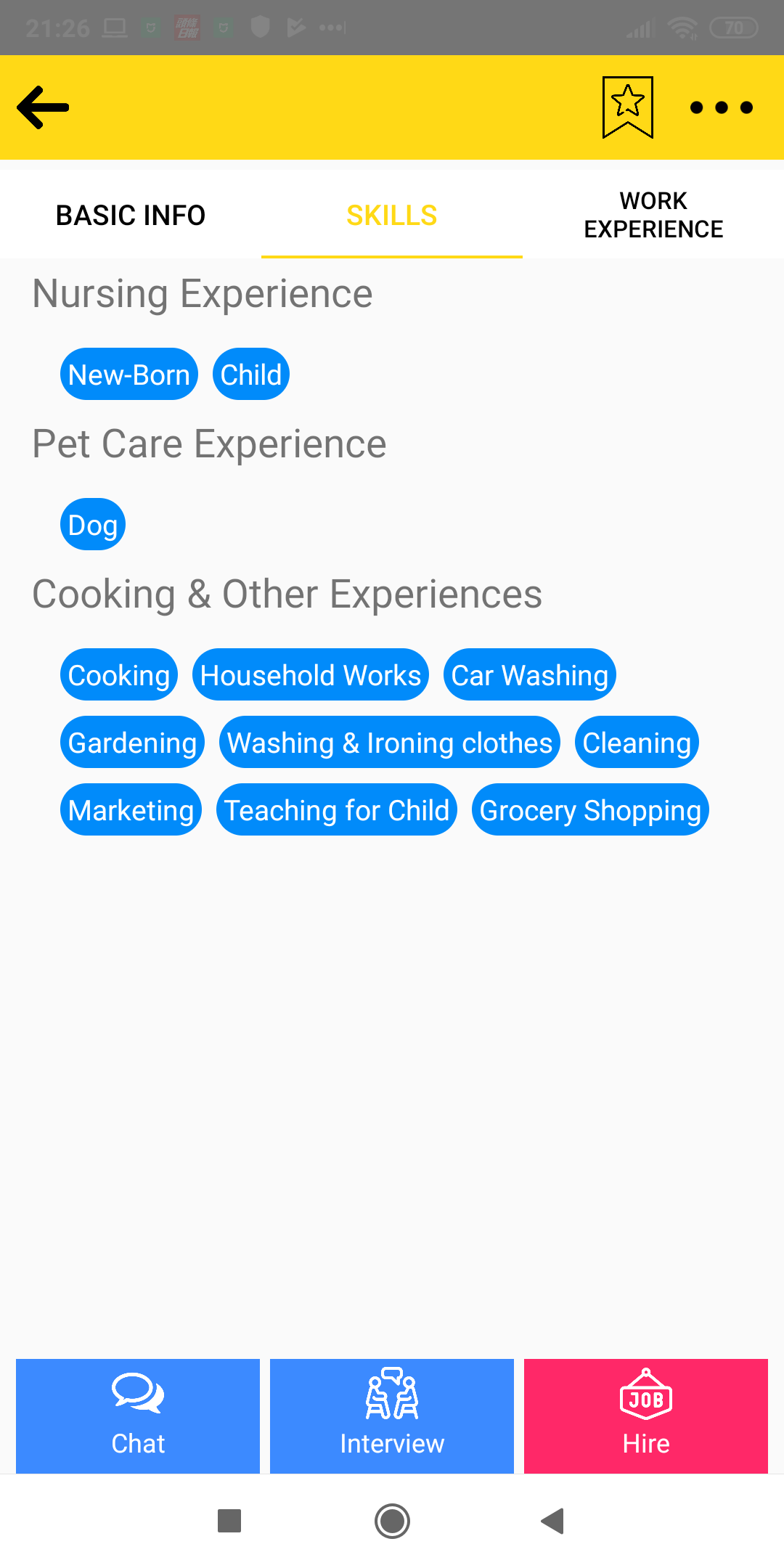Tap the Hire button
The image size is (784, 1568).
click(x=646, y=1416)
